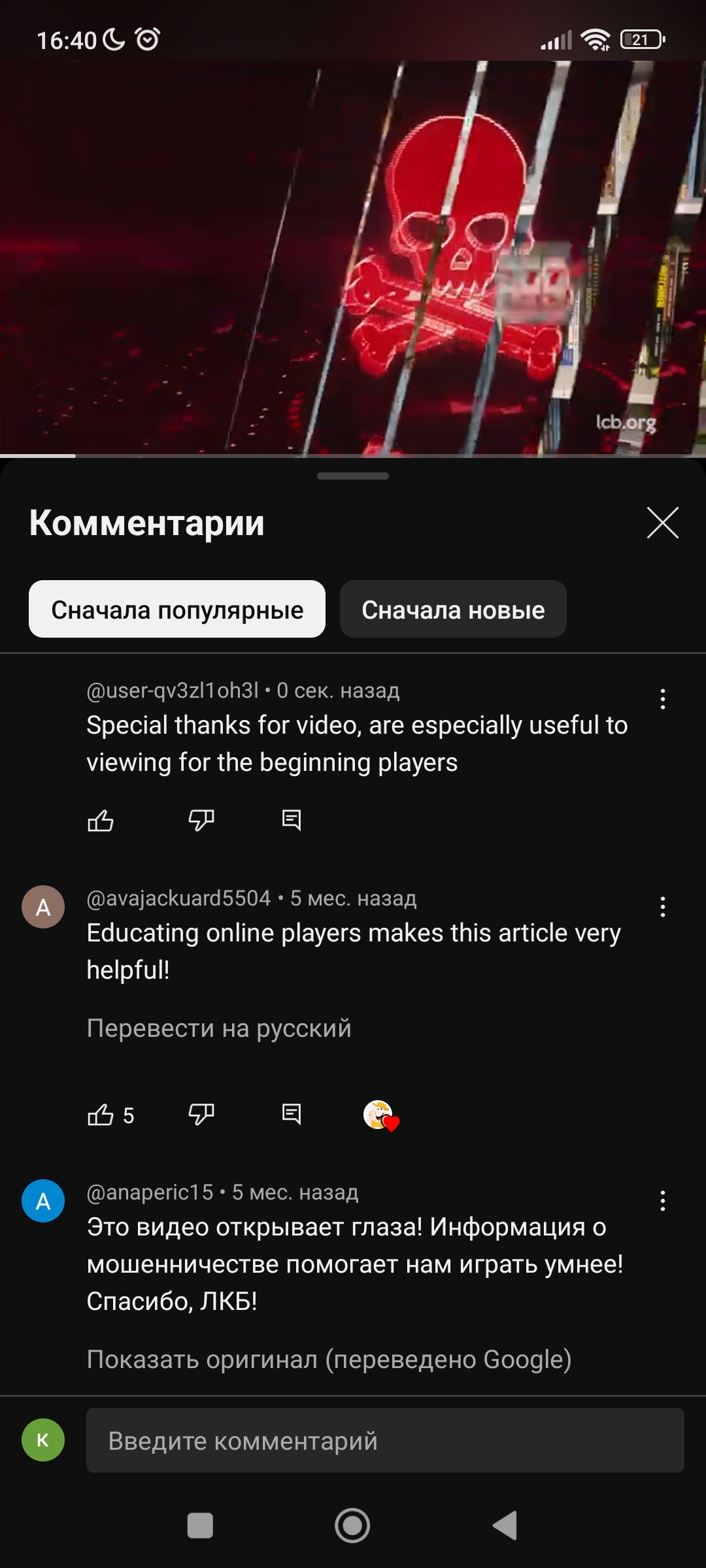
Task: Tap Показать оригинал (переведено Google)
Action: click(329, 1360)
